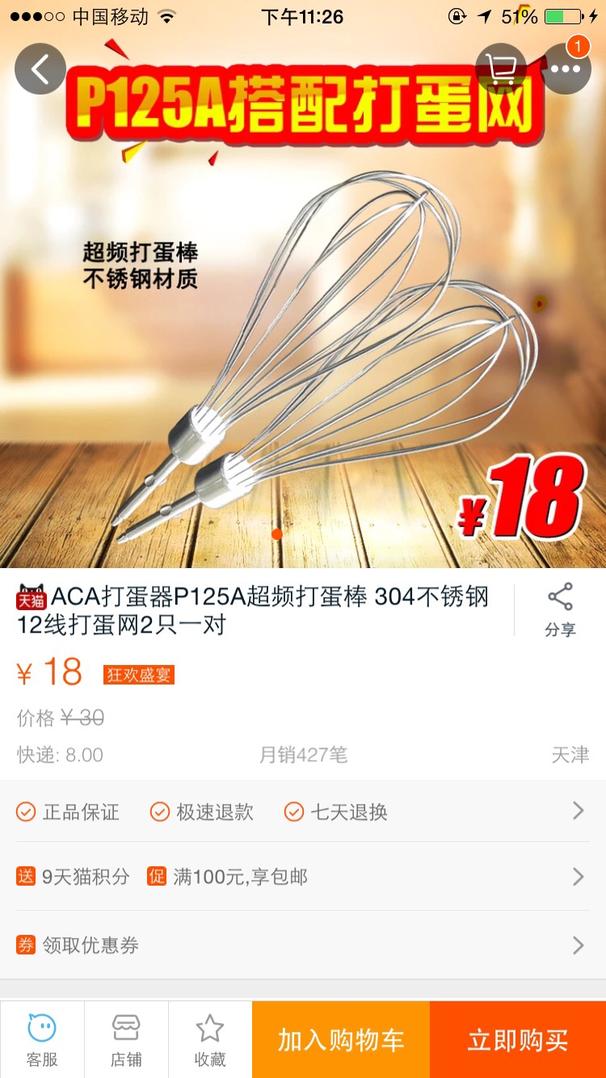Tap 加入购物车 to add to cart

pos(341,1040)
